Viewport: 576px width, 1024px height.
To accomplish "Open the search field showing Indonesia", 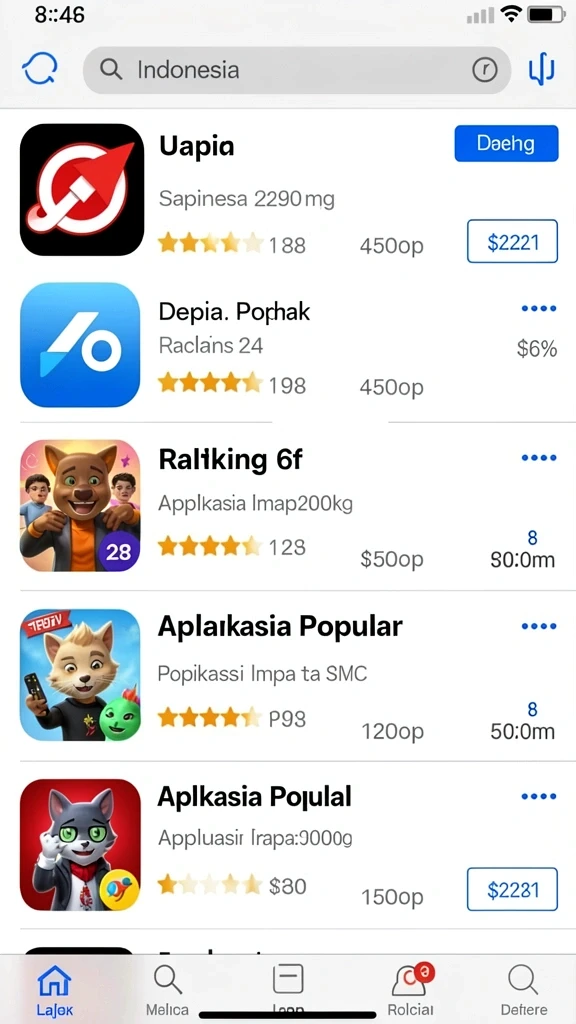I will (296, 70).
